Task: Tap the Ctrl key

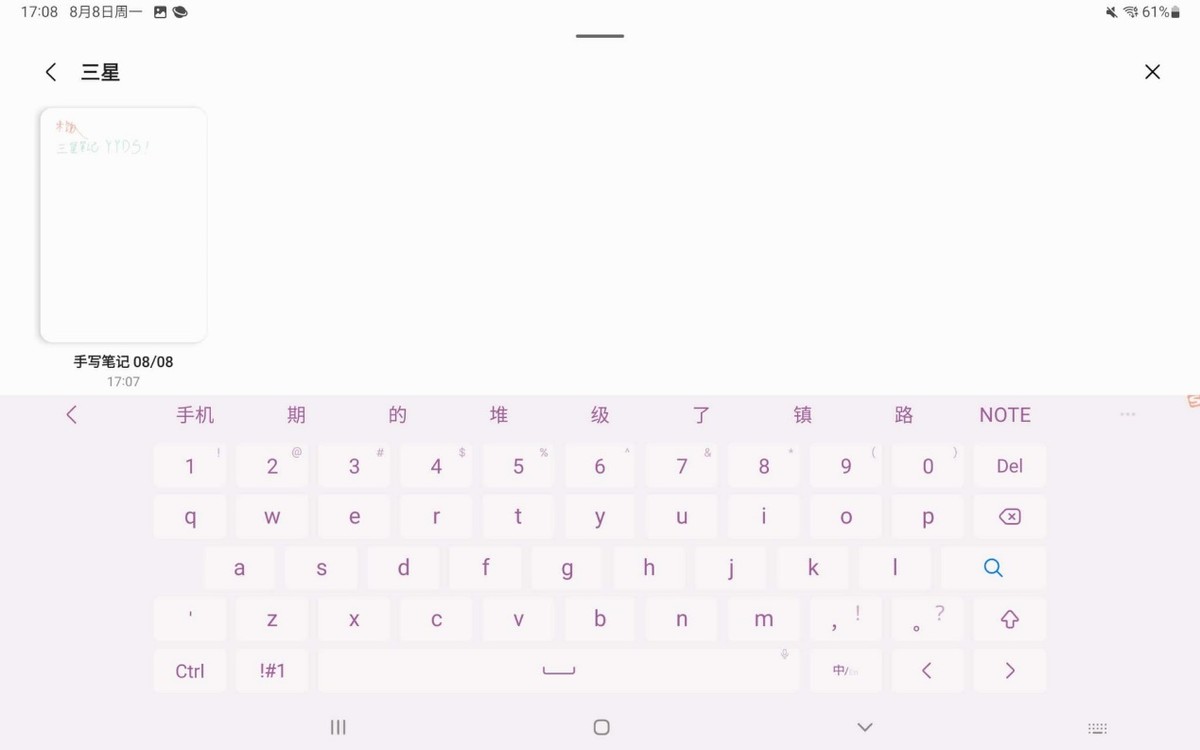Action: pyautogui.click(x=190, y=671)
